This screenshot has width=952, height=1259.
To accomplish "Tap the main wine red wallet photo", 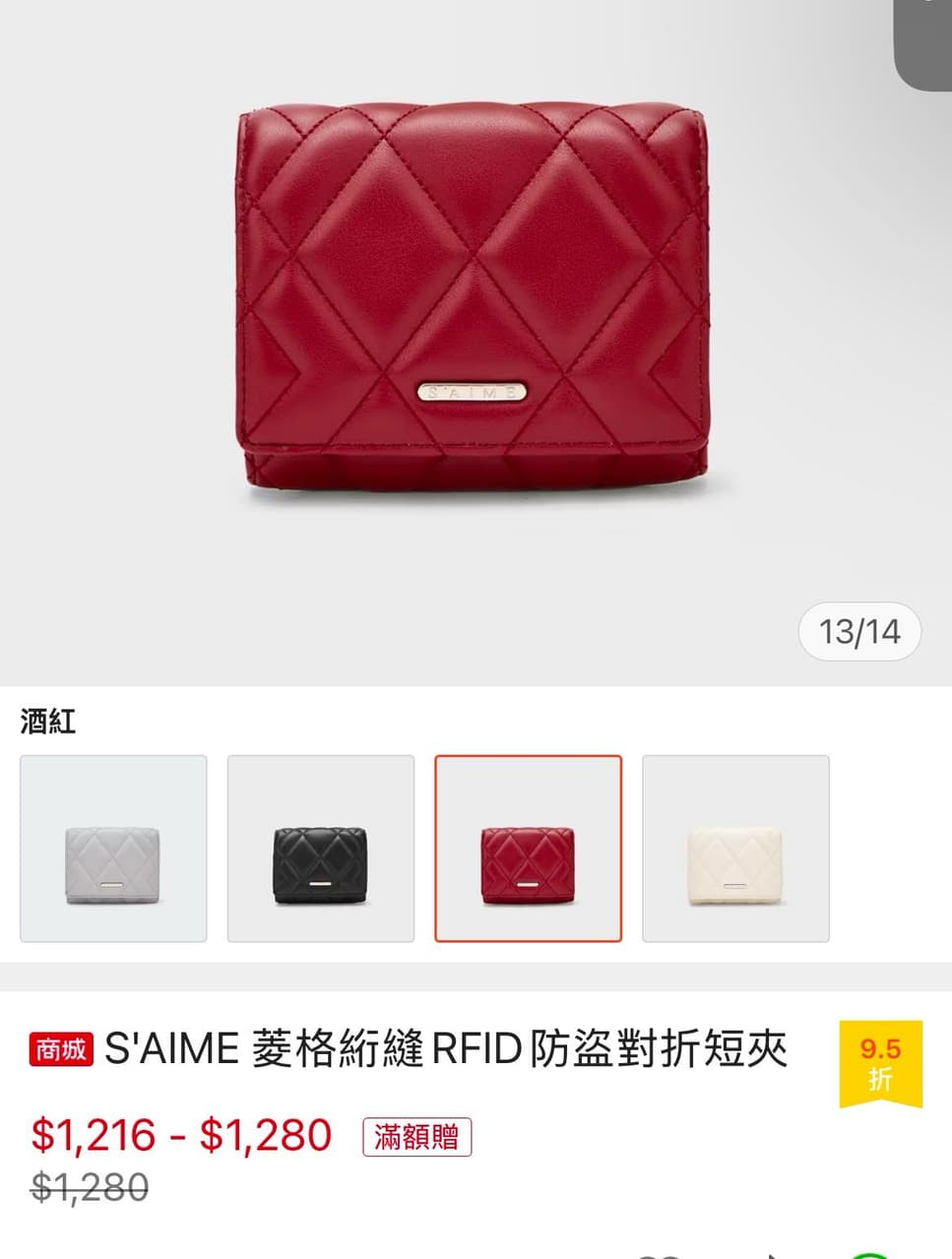I will tap(473, 295).
